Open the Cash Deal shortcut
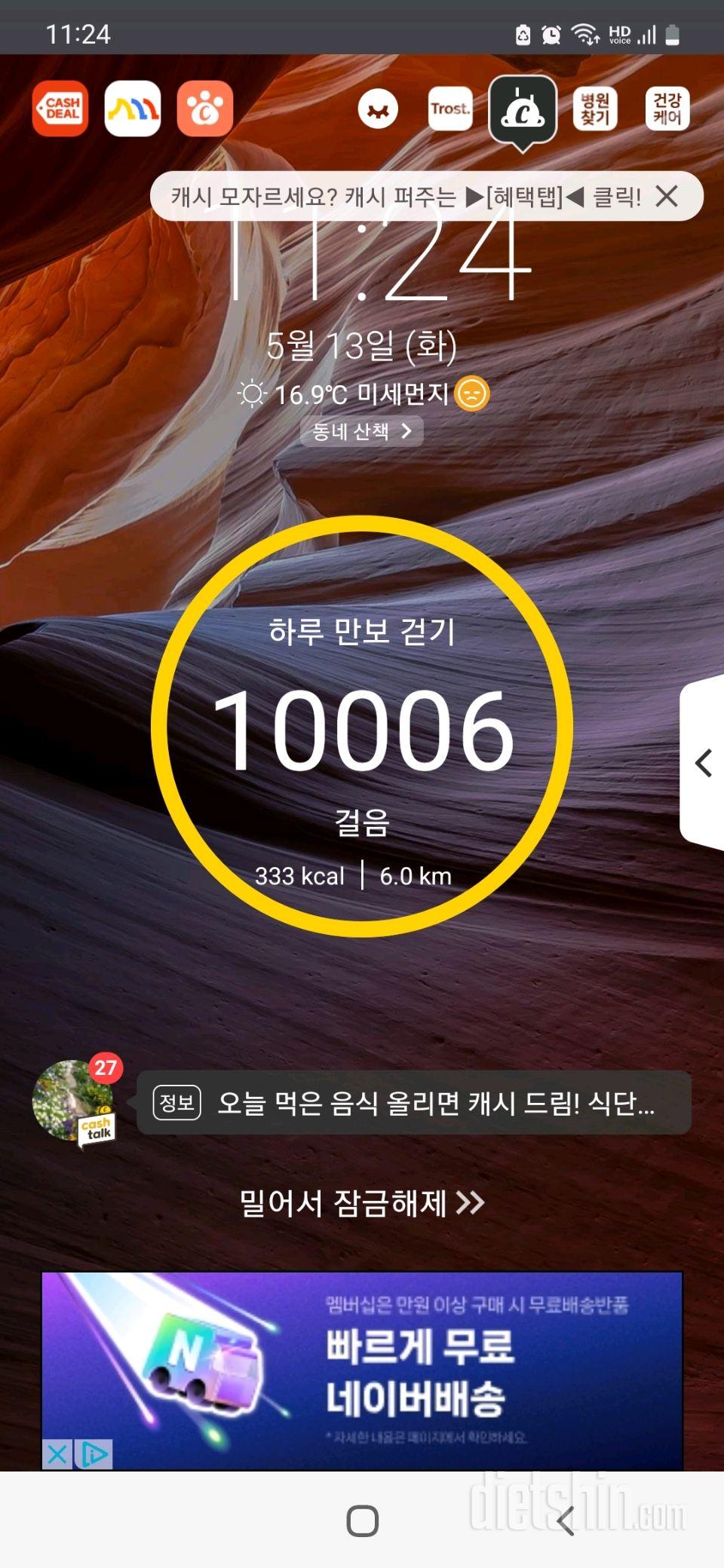 [60, 109]
